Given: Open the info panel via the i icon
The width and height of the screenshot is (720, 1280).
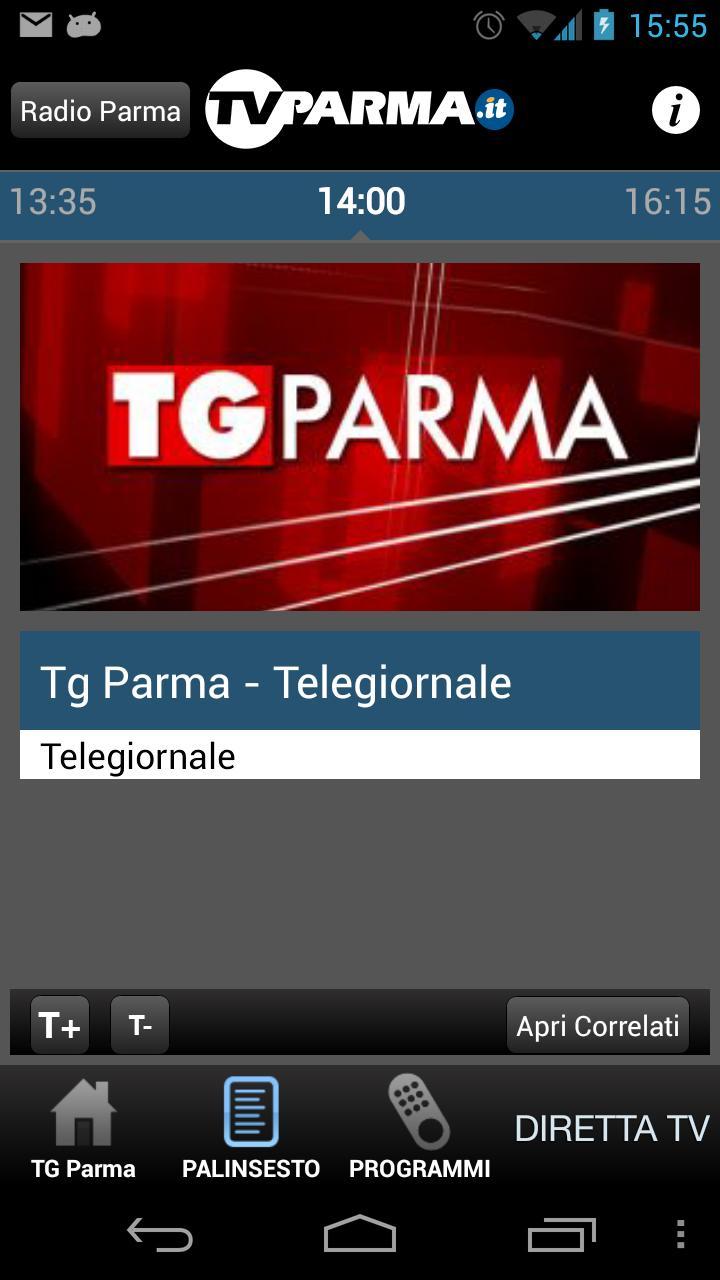Looking at the screenshot, I should coord(676,109).
